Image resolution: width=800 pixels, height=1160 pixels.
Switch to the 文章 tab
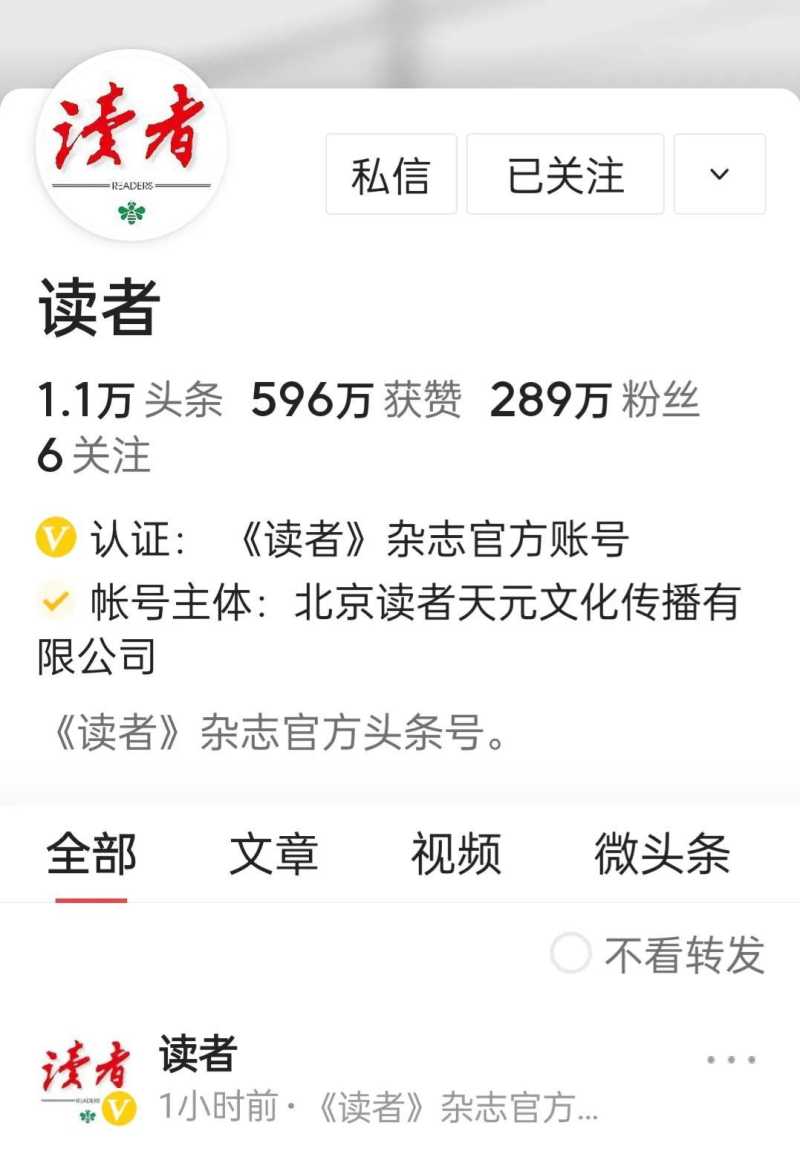274,855
